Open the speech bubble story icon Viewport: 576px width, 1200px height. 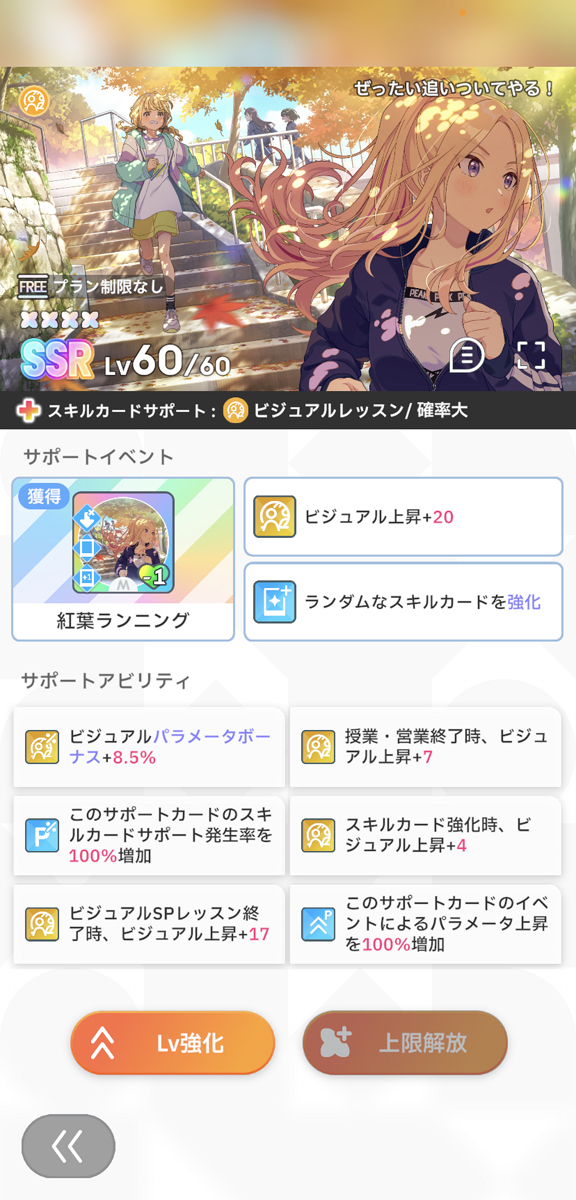pos(466,355)
